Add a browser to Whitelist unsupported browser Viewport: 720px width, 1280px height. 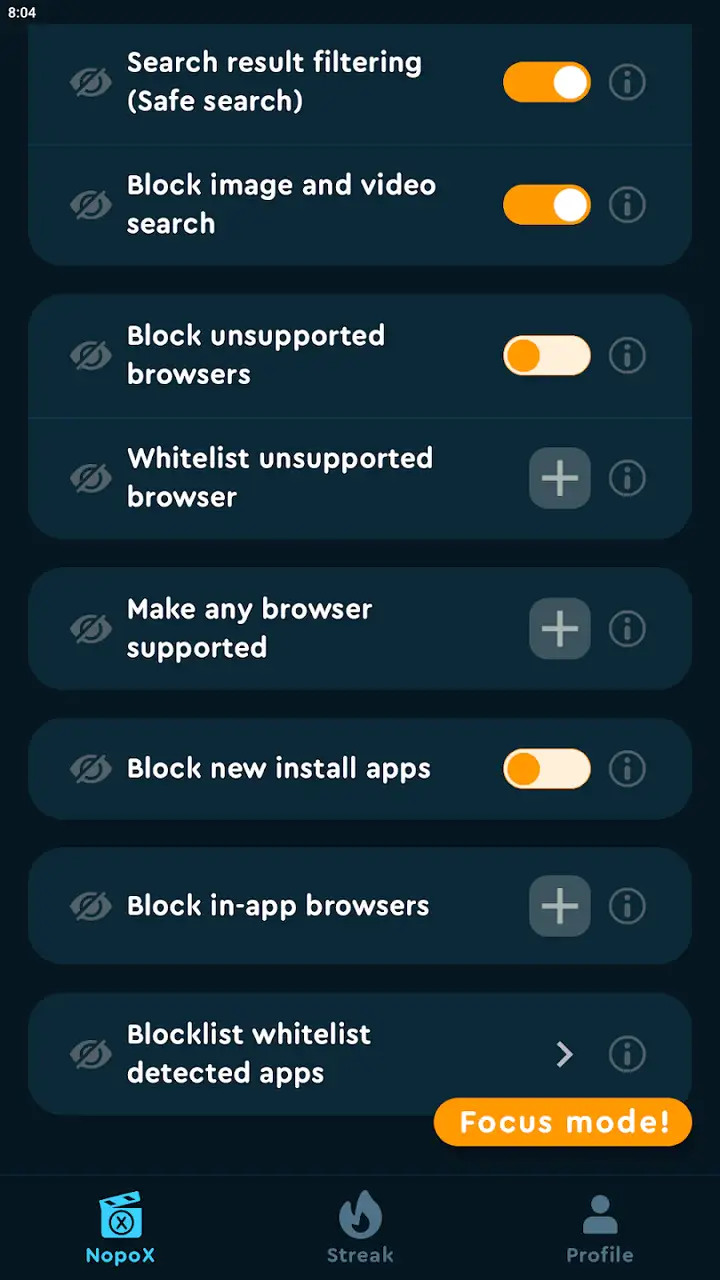(x=560, y=478)
